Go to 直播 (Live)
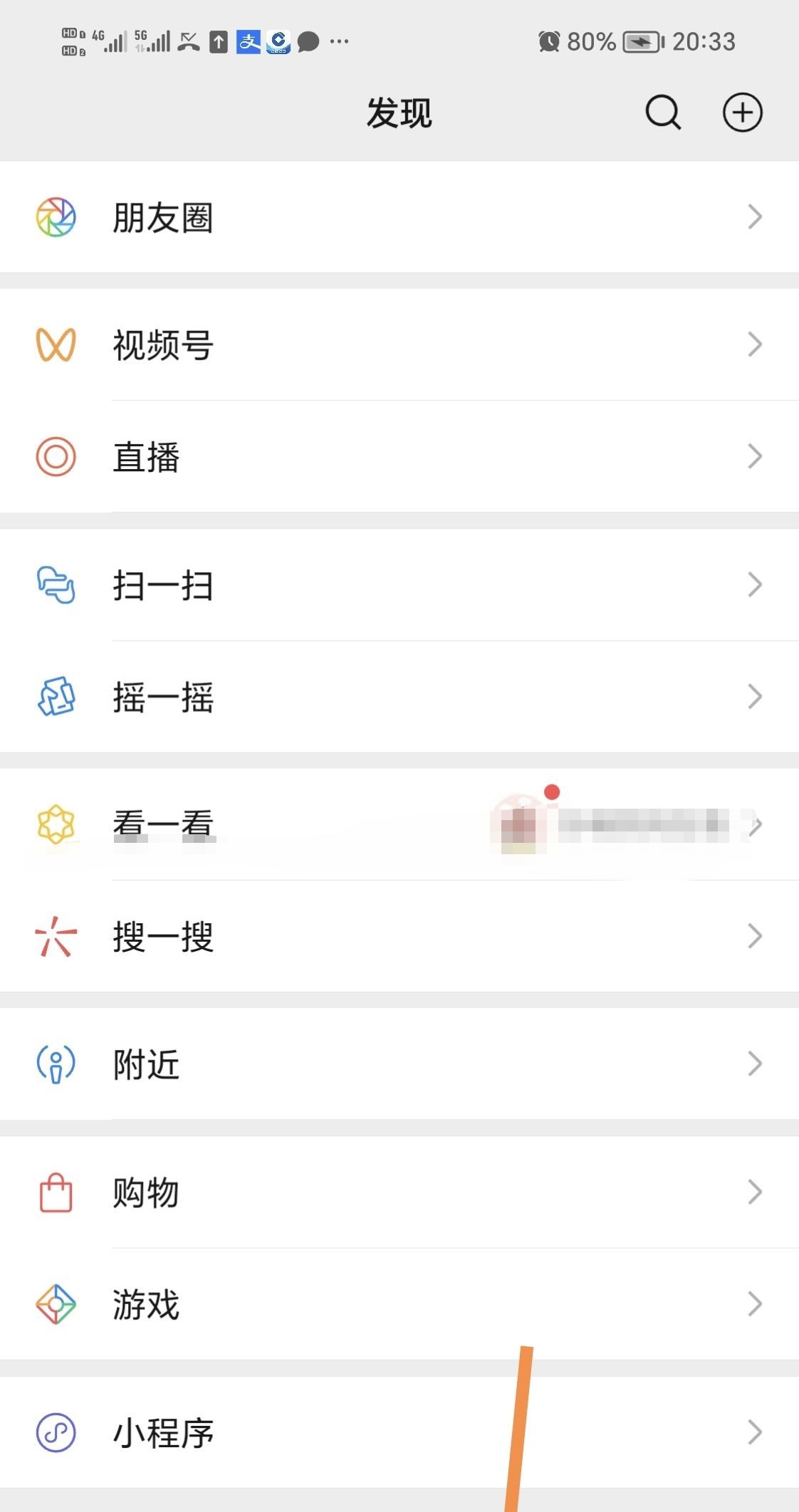799x1512 pixels. click(x=147, y=457)
